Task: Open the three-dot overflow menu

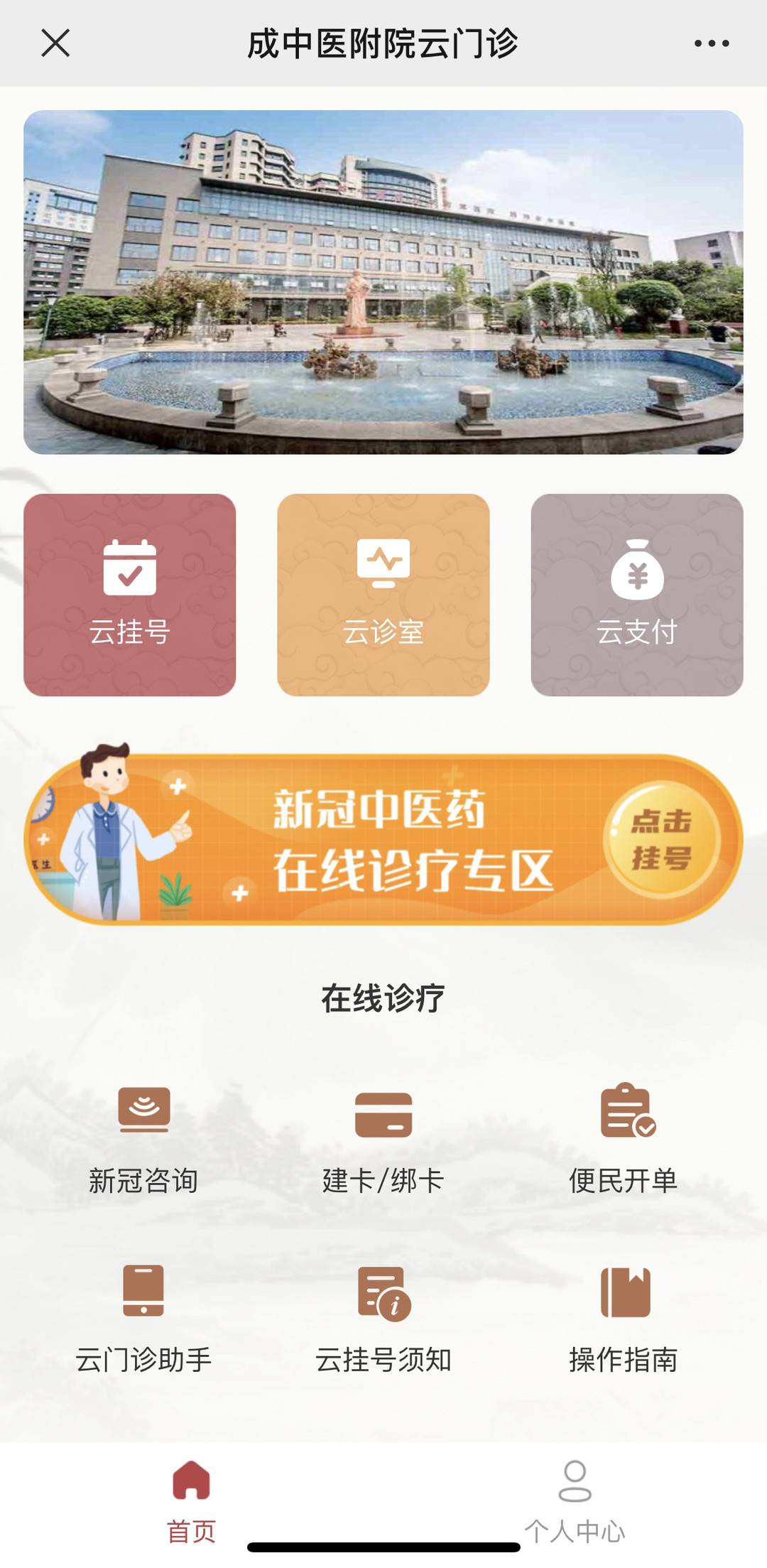Action: [x=711, y=43]
